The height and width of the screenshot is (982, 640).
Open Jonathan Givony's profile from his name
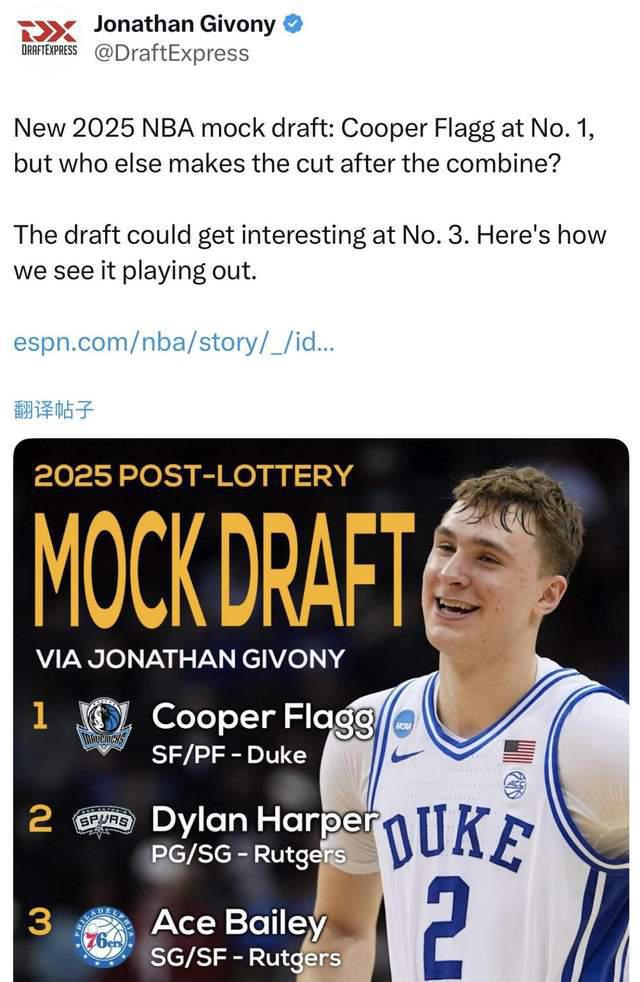pyautogui.click(x=184, y=24)
